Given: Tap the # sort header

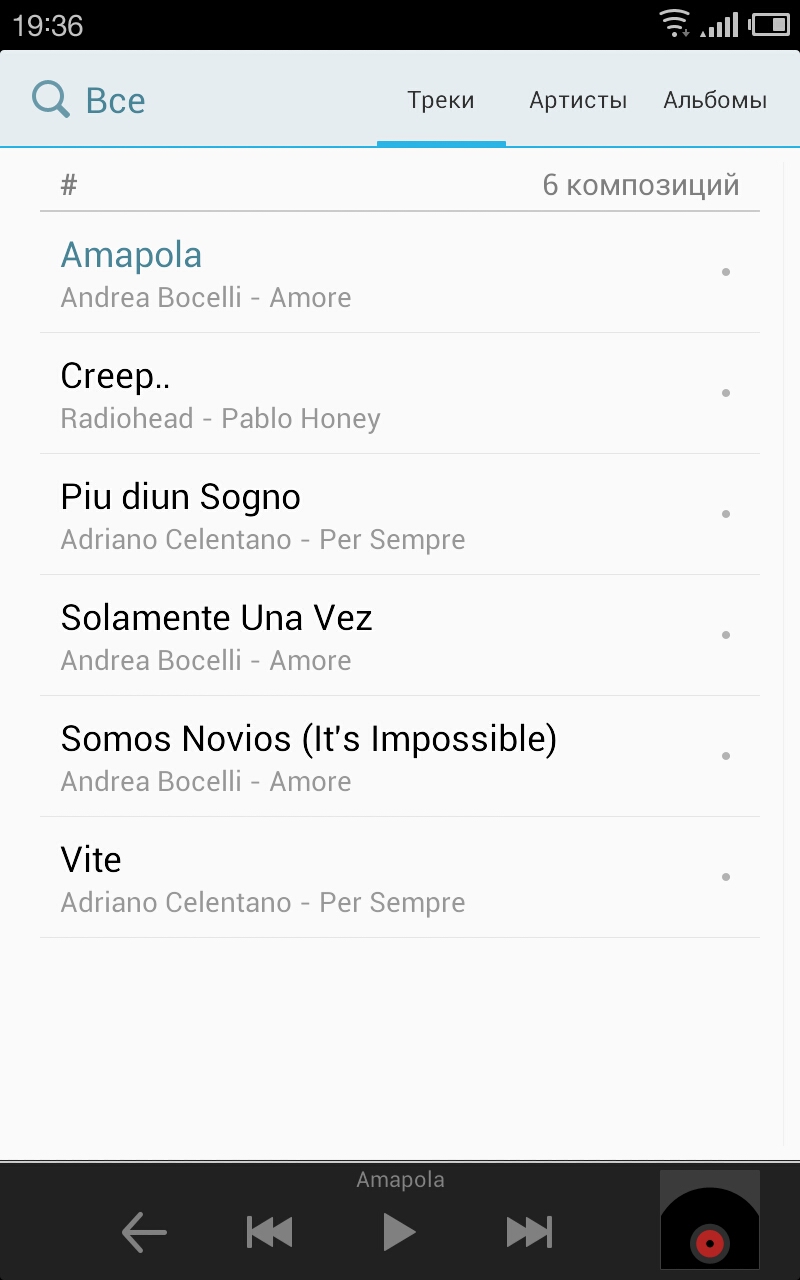Looking at the screenshot, I should [69, 185].
